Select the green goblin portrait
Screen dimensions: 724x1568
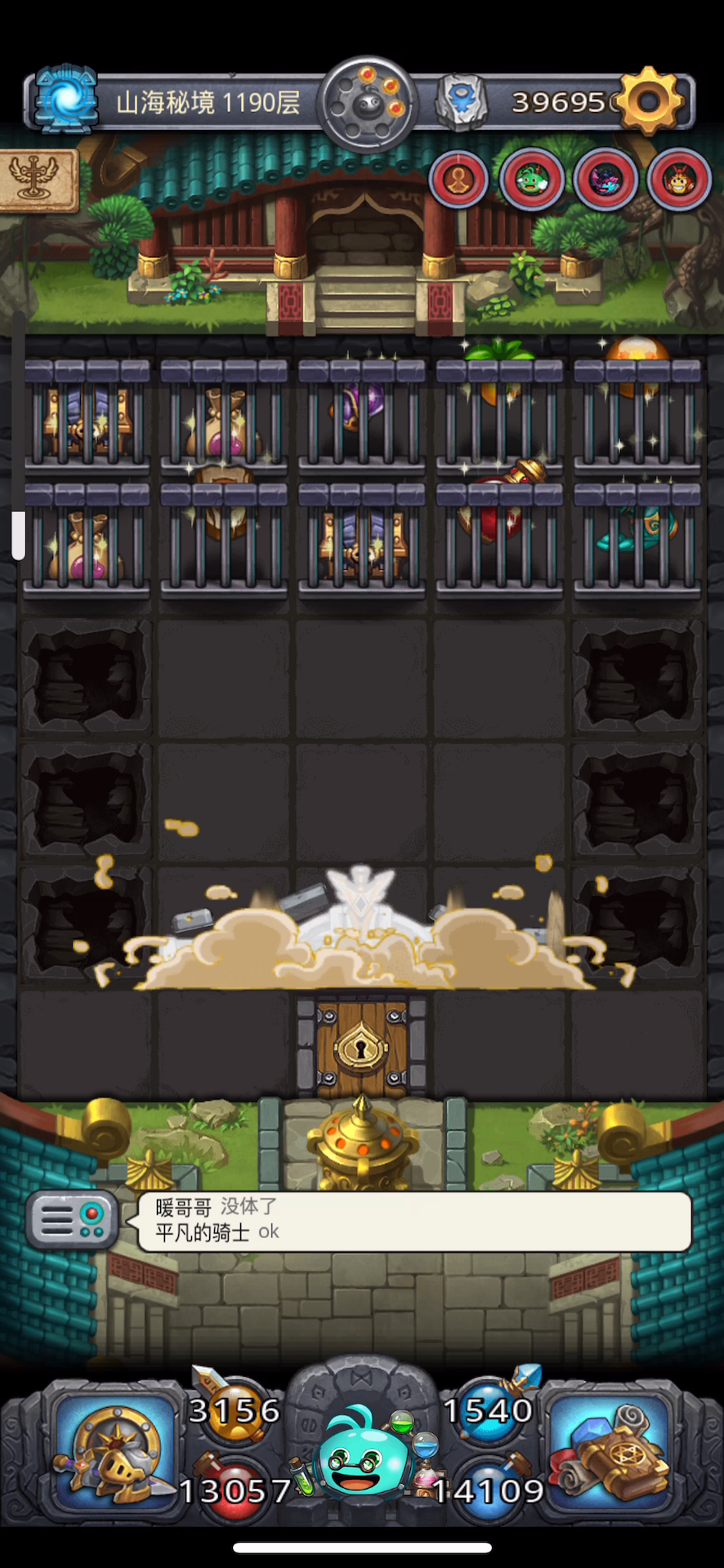pos(532,180)
